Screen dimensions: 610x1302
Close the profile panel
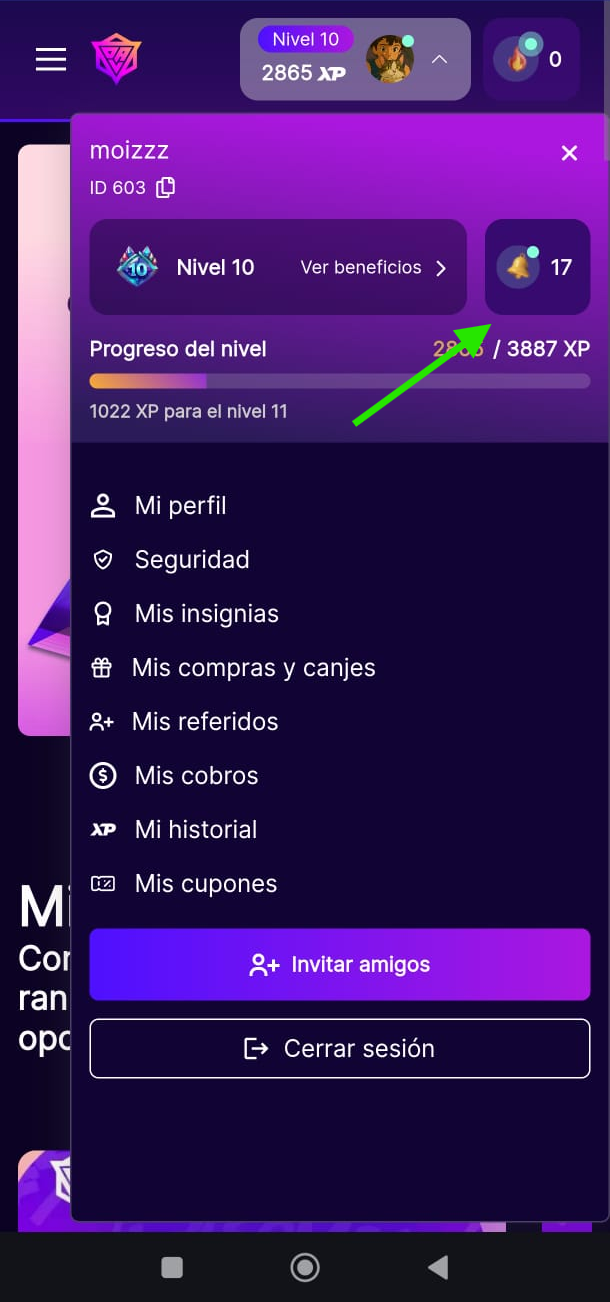pos(569,153)
